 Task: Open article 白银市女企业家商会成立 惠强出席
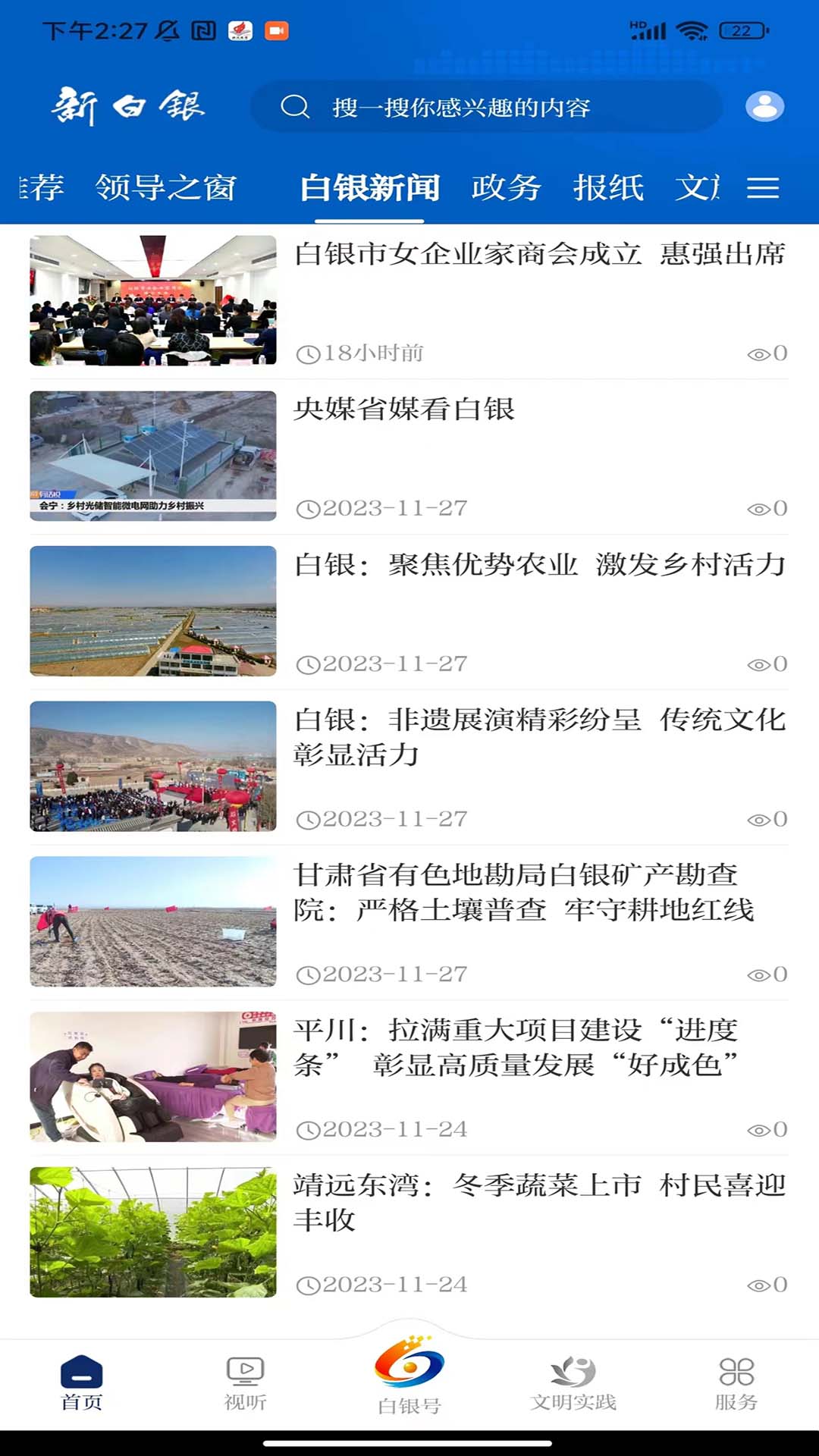click(538, 254)
